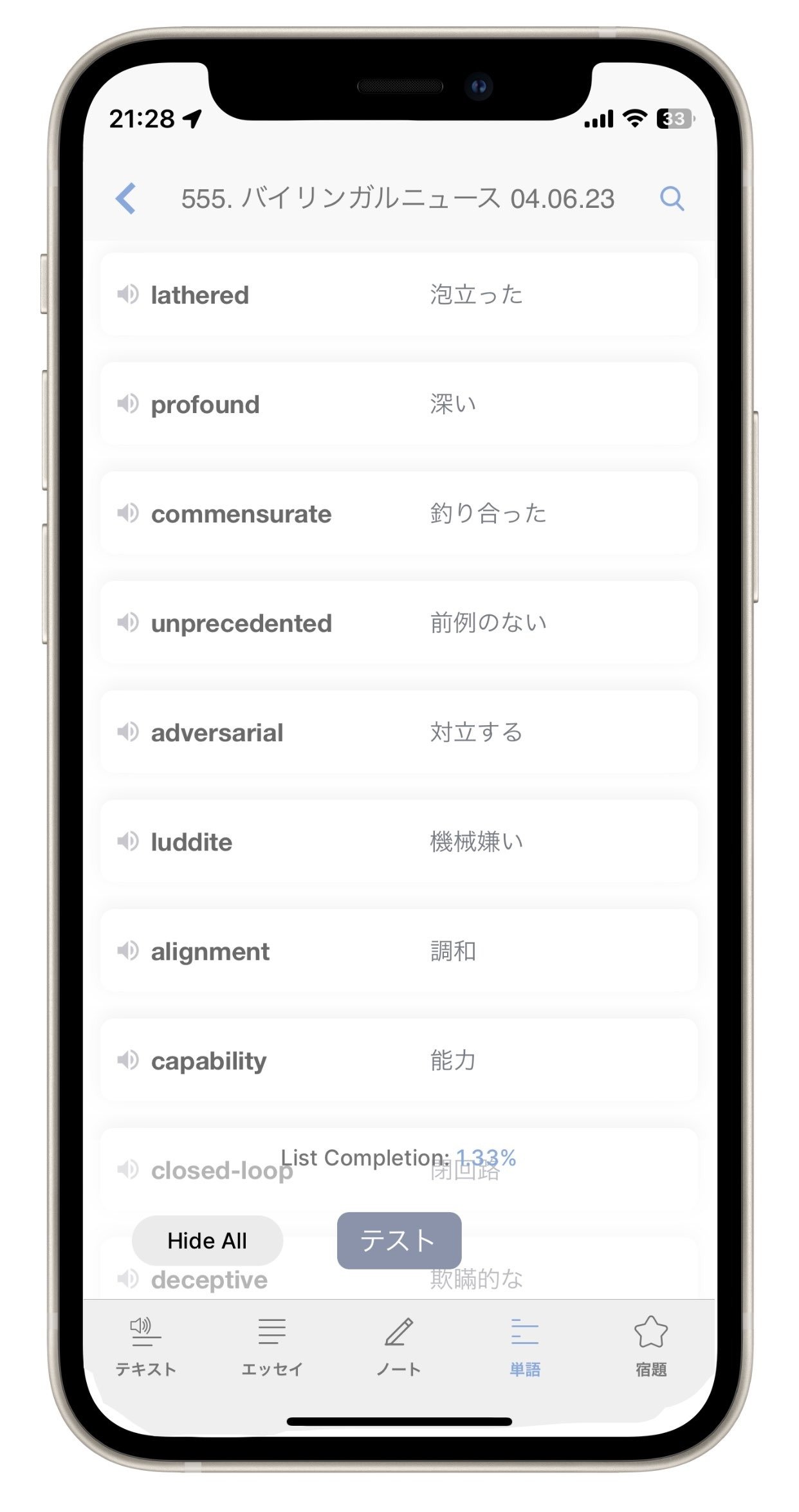This screenshot has height=1512, width=799.
Task: Switch to the テキスト tab
Action: (x=146, y=1346)
